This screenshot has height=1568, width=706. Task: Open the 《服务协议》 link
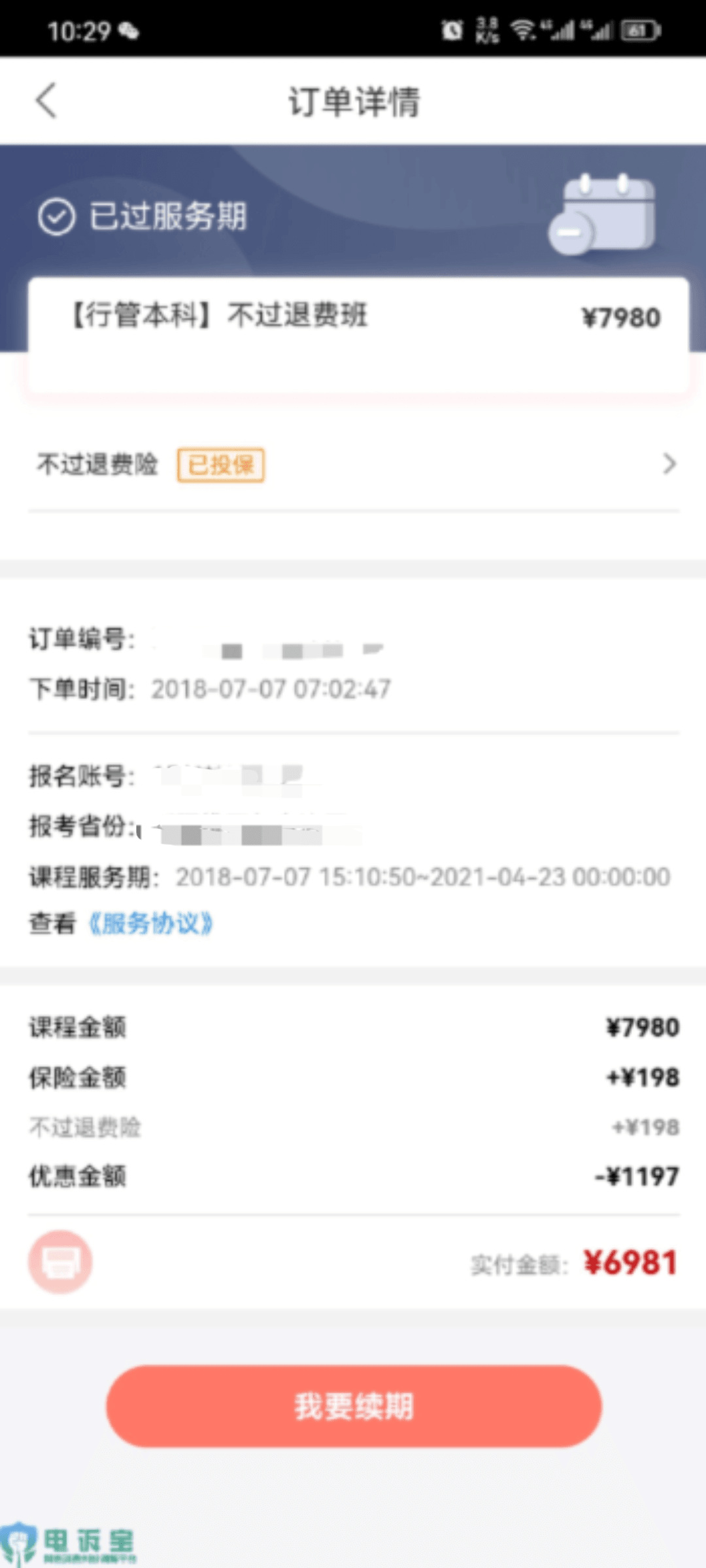(x=151, y=924)
